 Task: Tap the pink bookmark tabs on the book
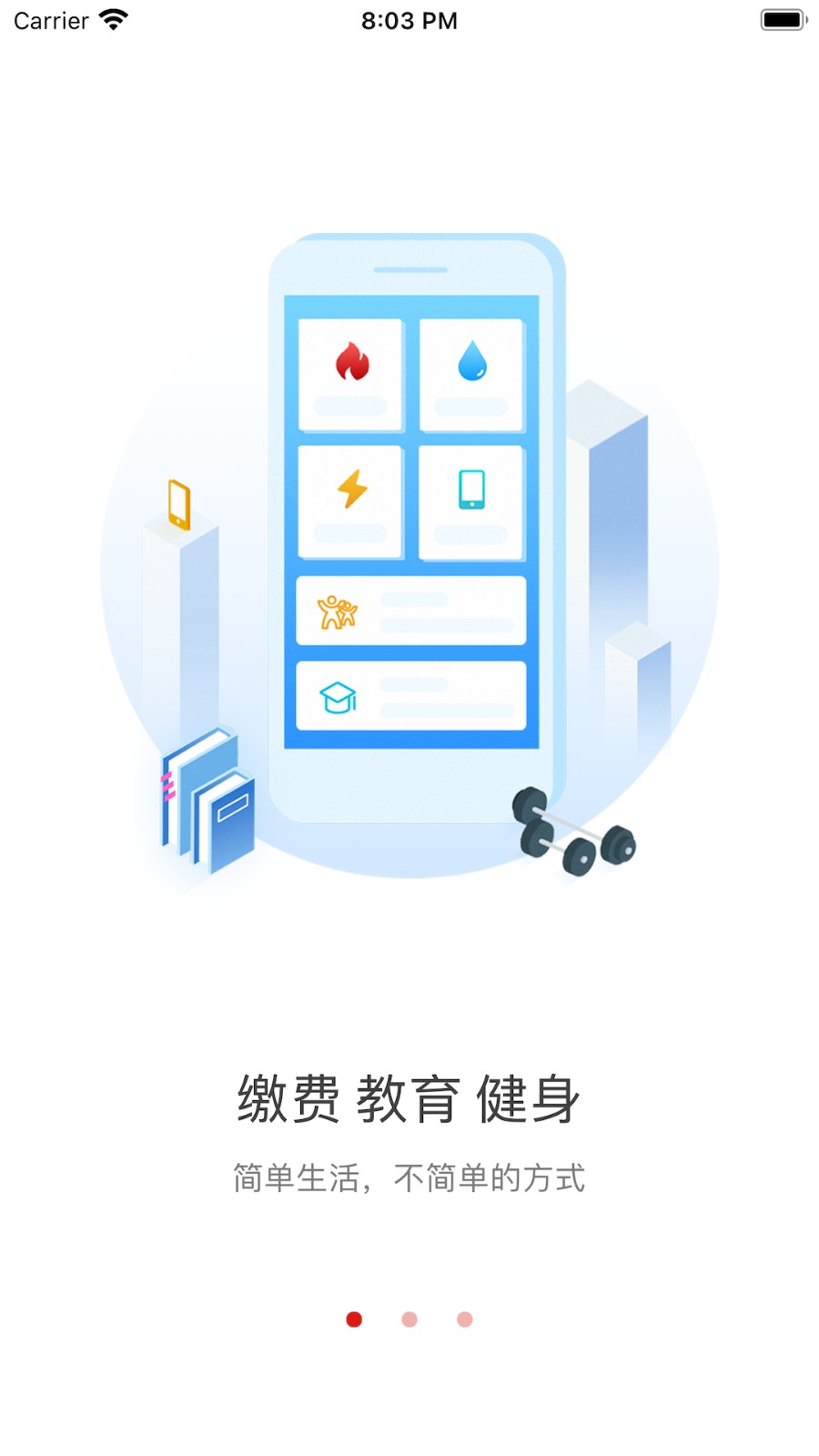[x=167, y=784]
